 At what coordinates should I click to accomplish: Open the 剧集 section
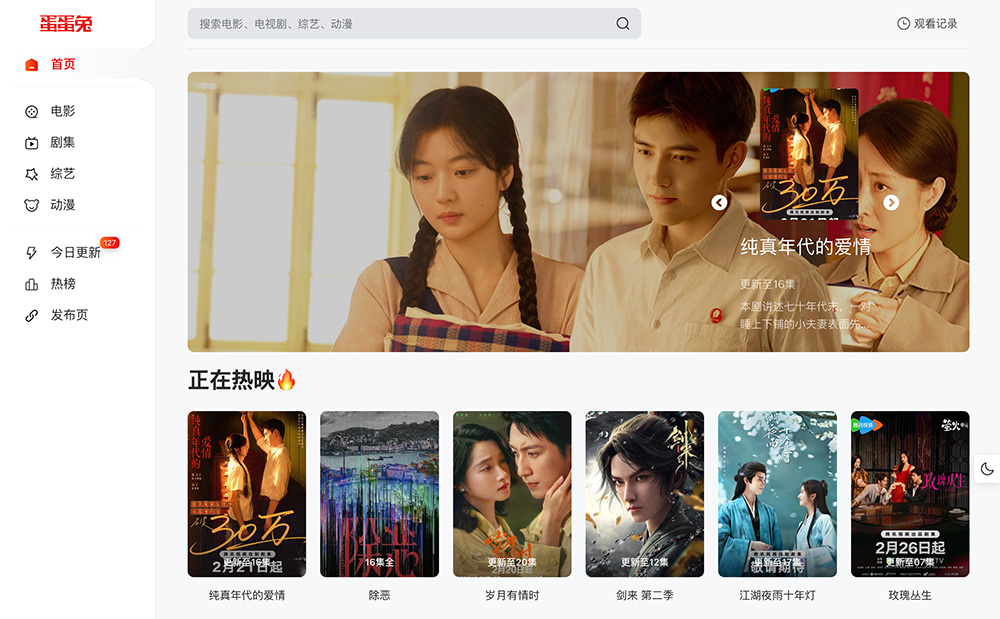tap(63, 142)
